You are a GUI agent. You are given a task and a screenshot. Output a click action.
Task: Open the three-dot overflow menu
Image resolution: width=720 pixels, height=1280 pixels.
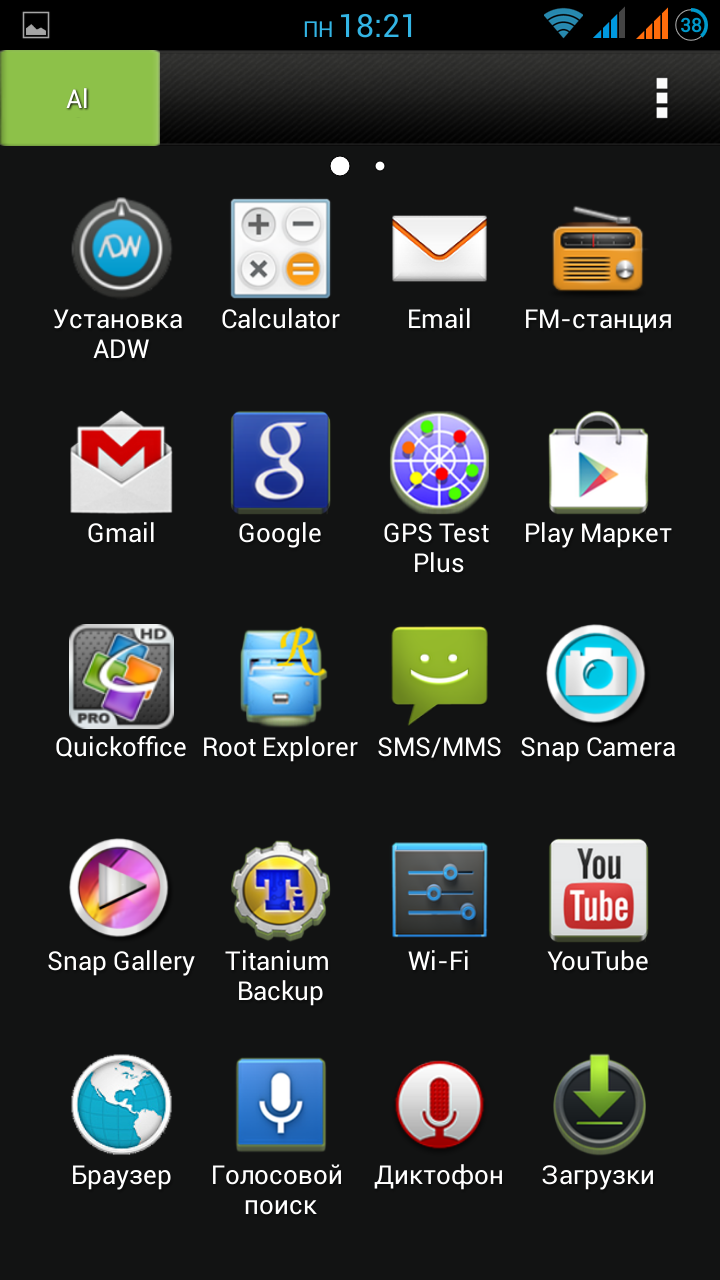(661, 99)
